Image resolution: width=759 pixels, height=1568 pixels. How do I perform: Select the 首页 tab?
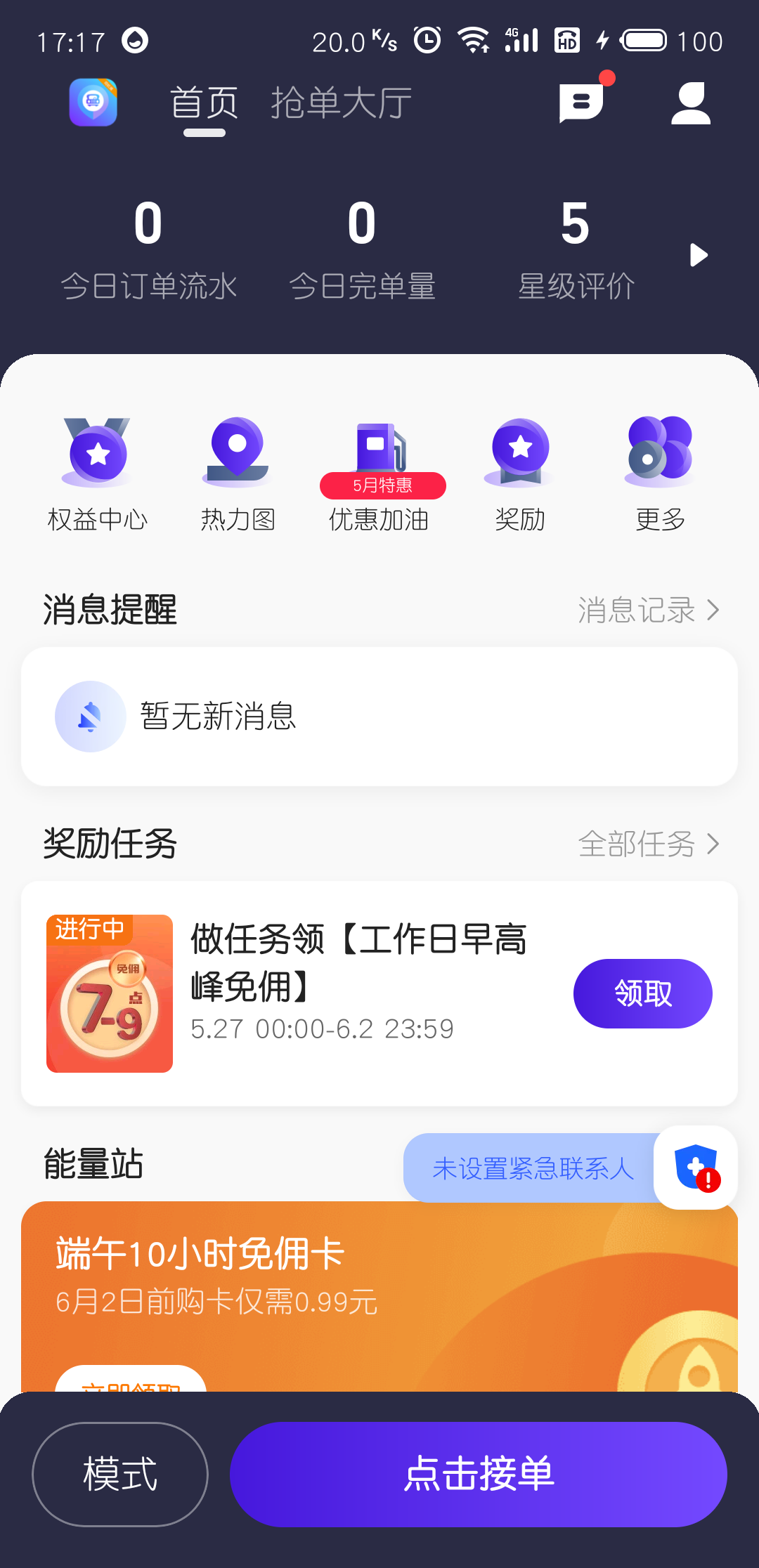coord(205,103)
